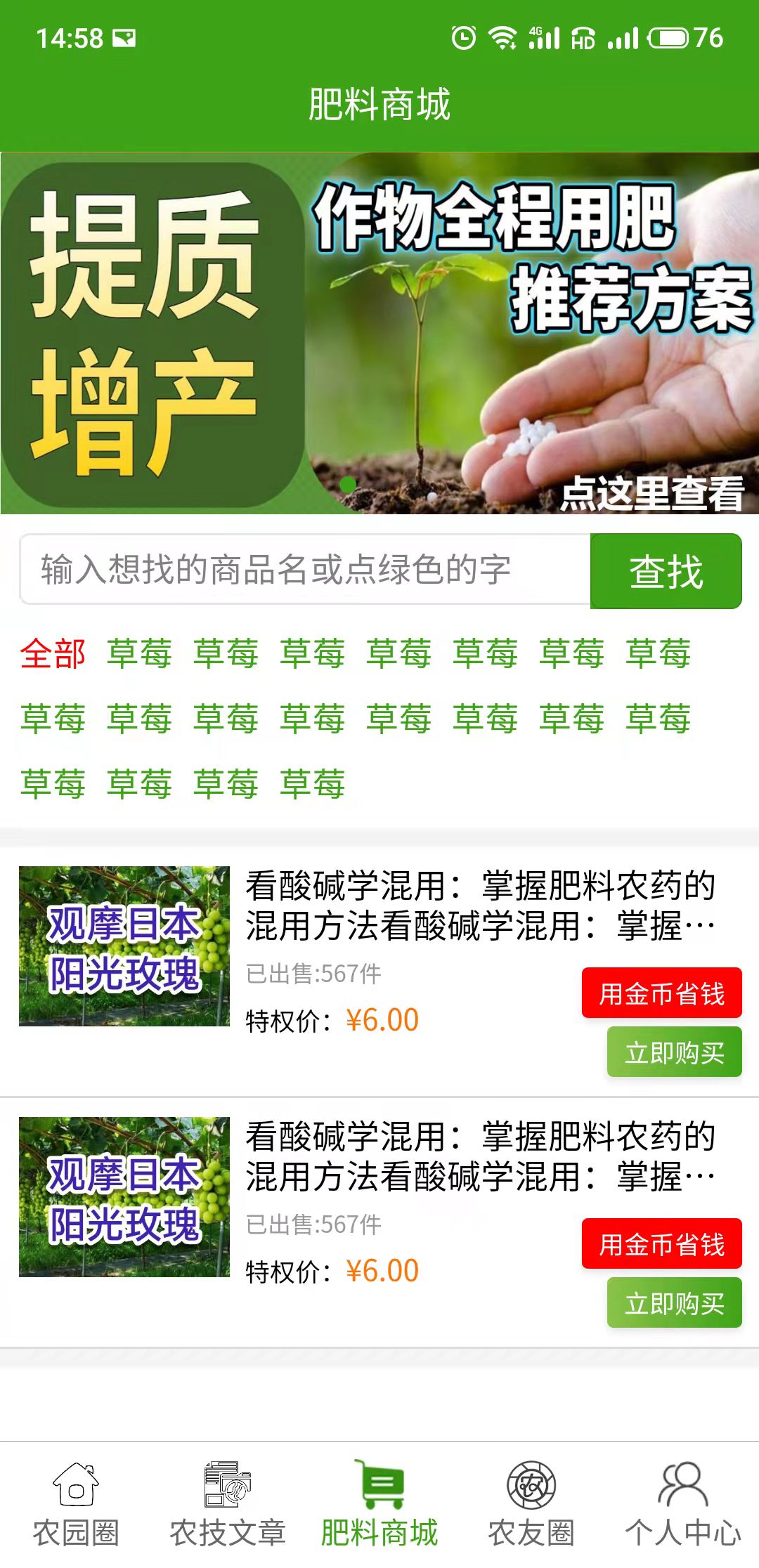Select the 全部 category filter

[53, 654]
